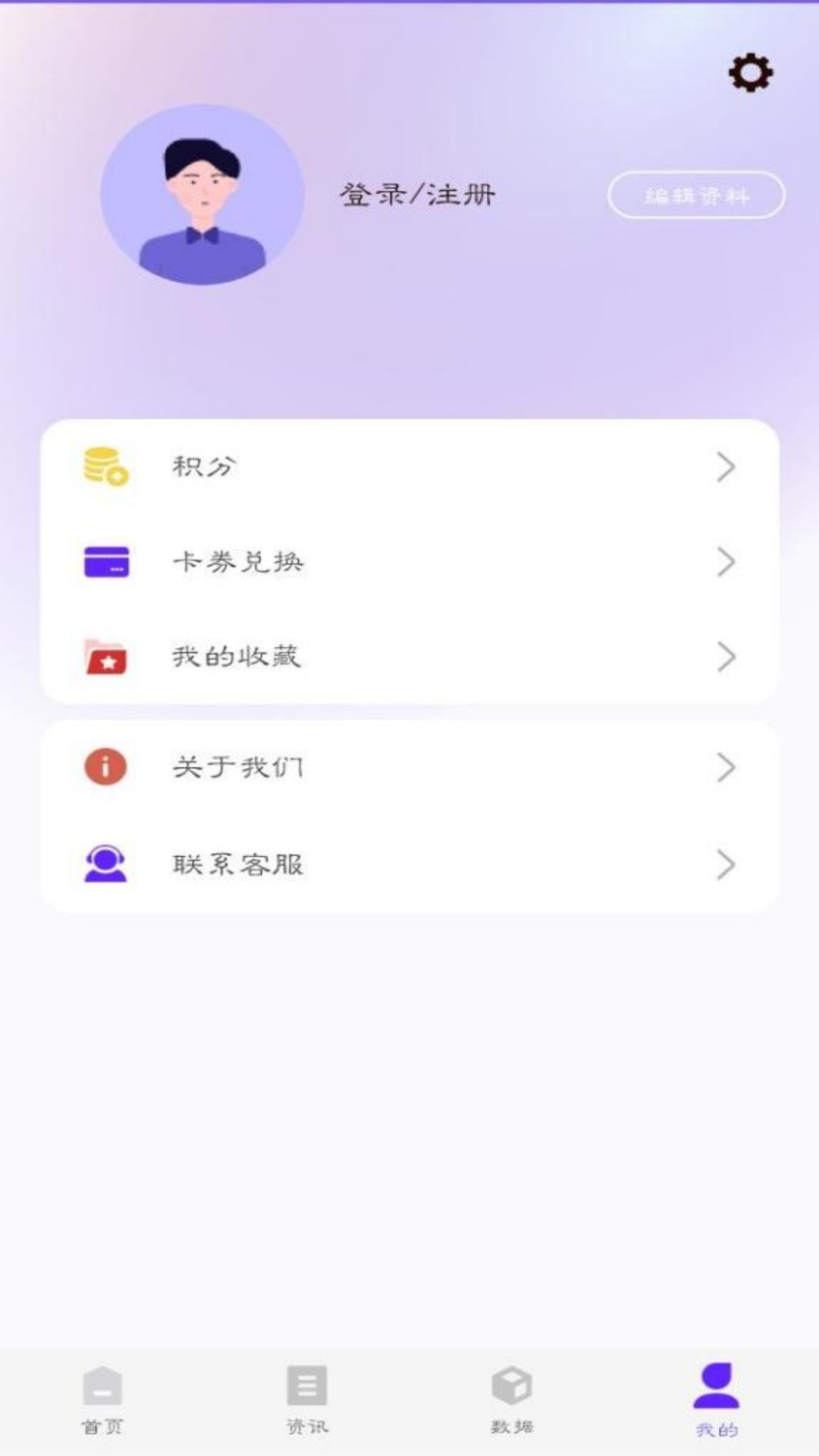
Task: Switch to the 资讯 news tab
Action: [x=307, y=1400]
